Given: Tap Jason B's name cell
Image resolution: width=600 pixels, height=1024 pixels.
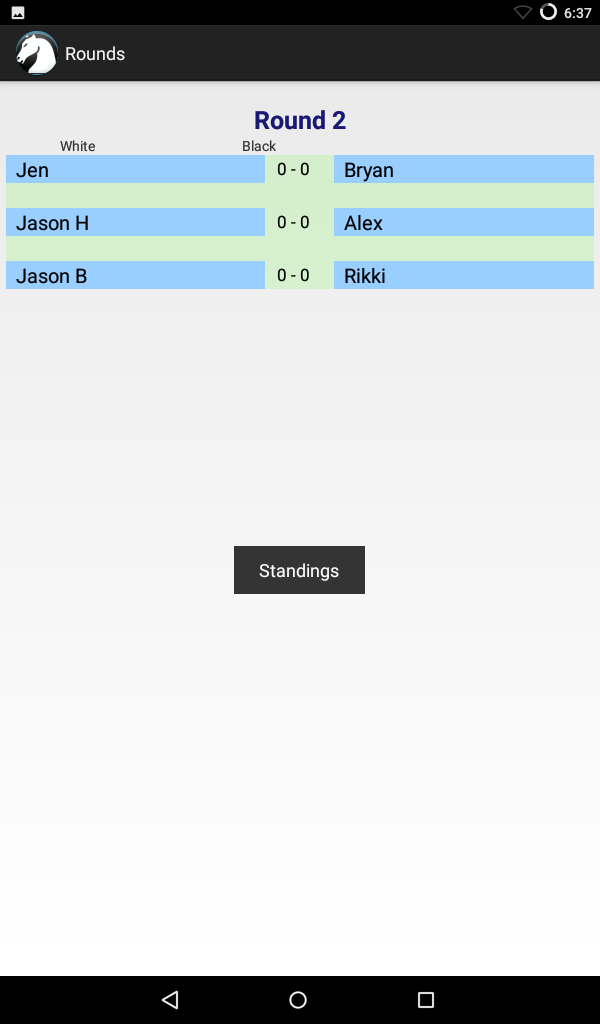Looking at the screenshot, I should point(135,275).
